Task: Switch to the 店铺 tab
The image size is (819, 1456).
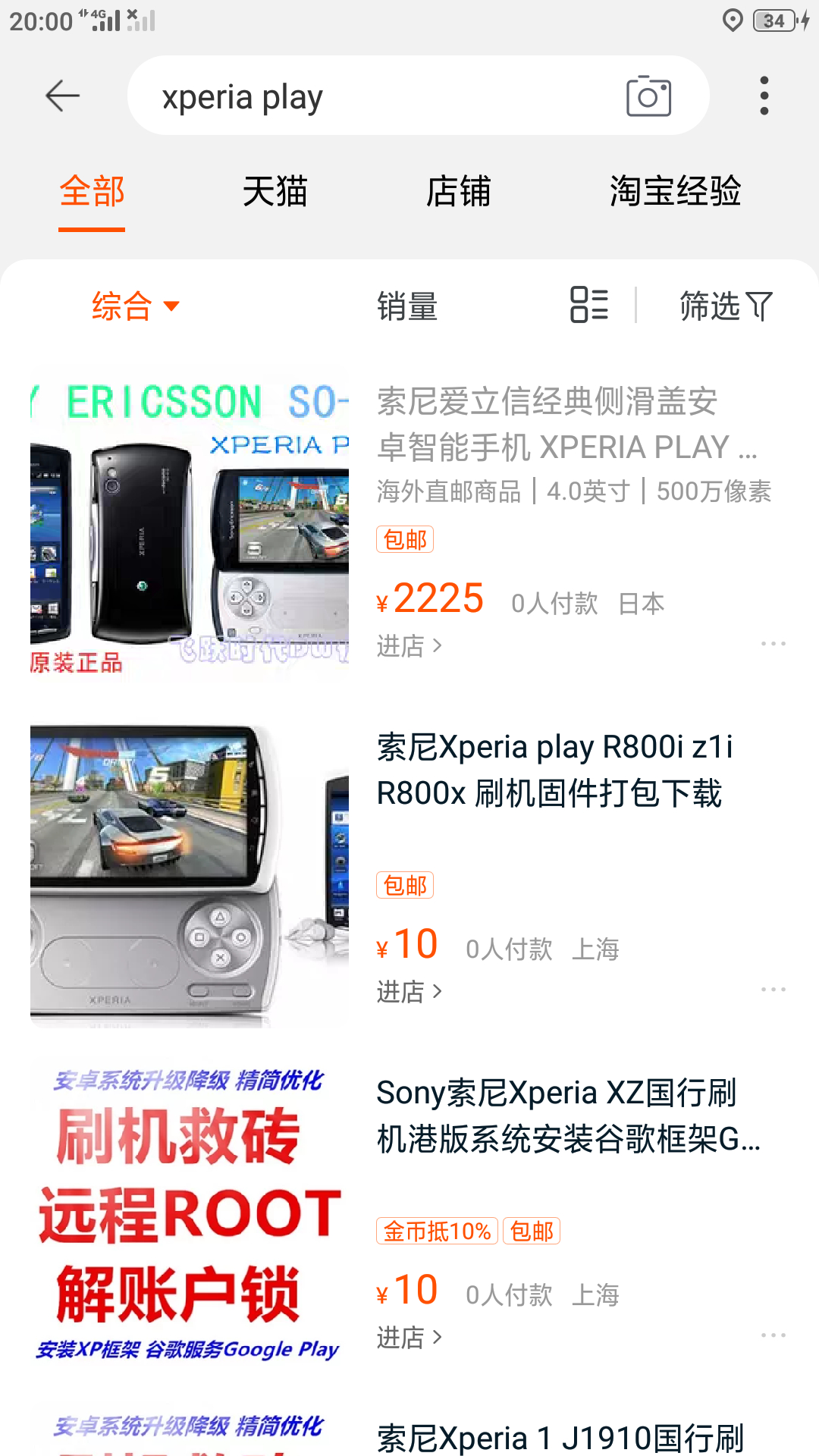Action: pyautogui.click(x=458, y=191)
